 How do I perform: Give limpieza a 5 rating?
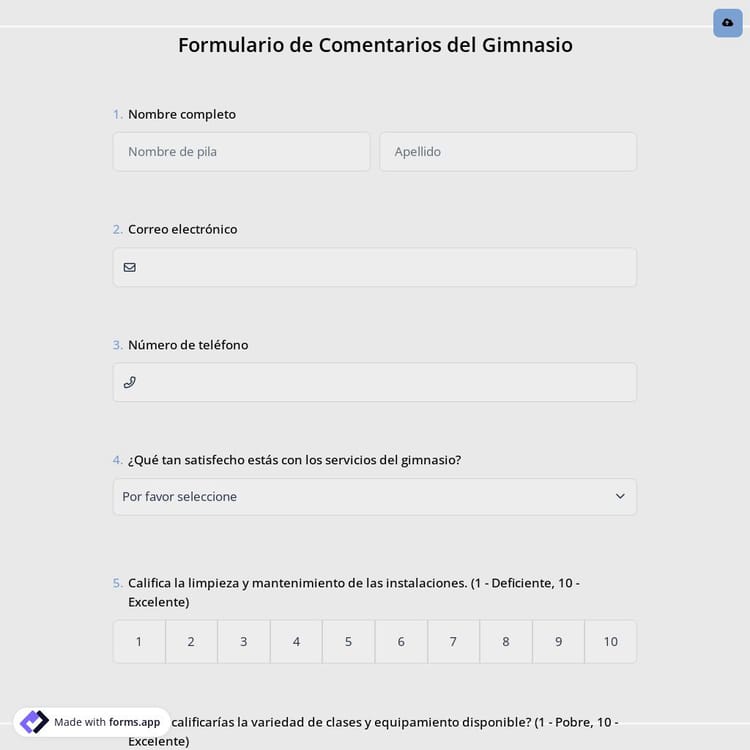348,642
